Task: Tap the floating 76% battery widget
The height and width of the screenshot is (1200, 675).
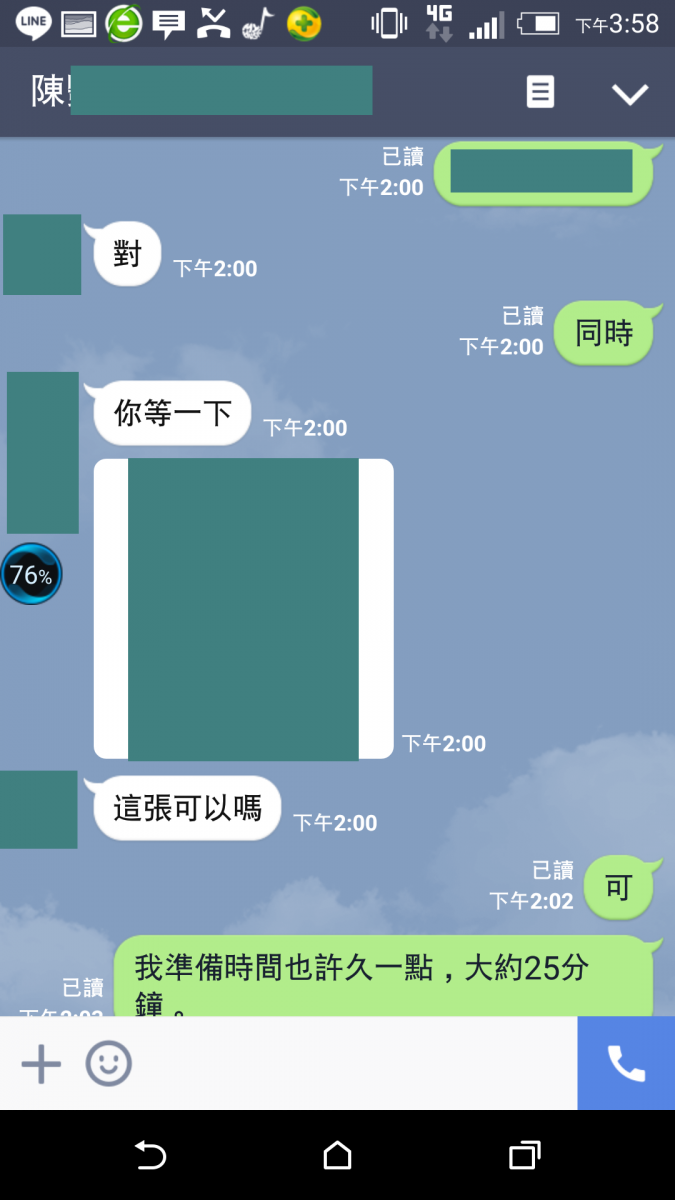Action: click(31, 575)
